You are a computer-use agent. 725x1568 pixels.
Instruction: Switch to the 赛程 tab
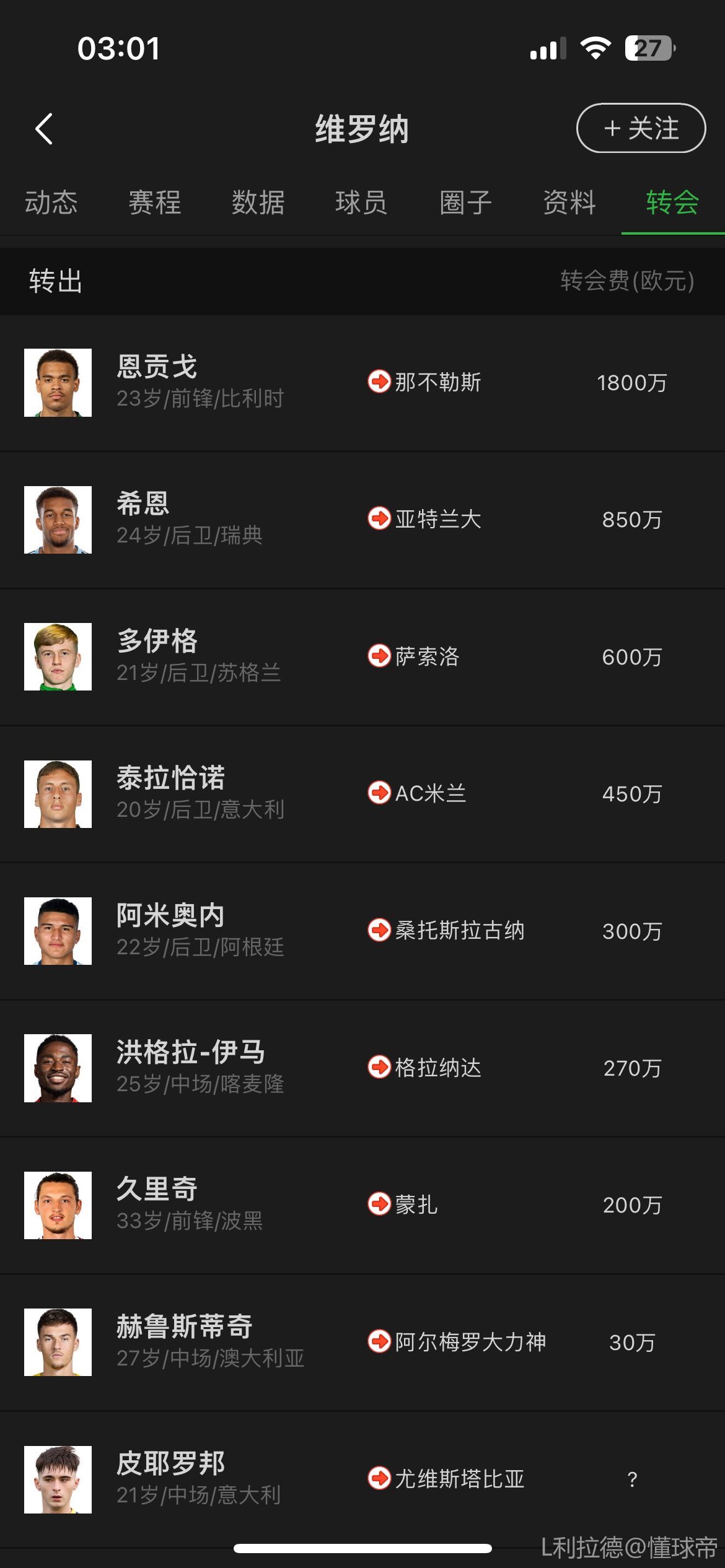pyautogui.click(x=155, y=203)
